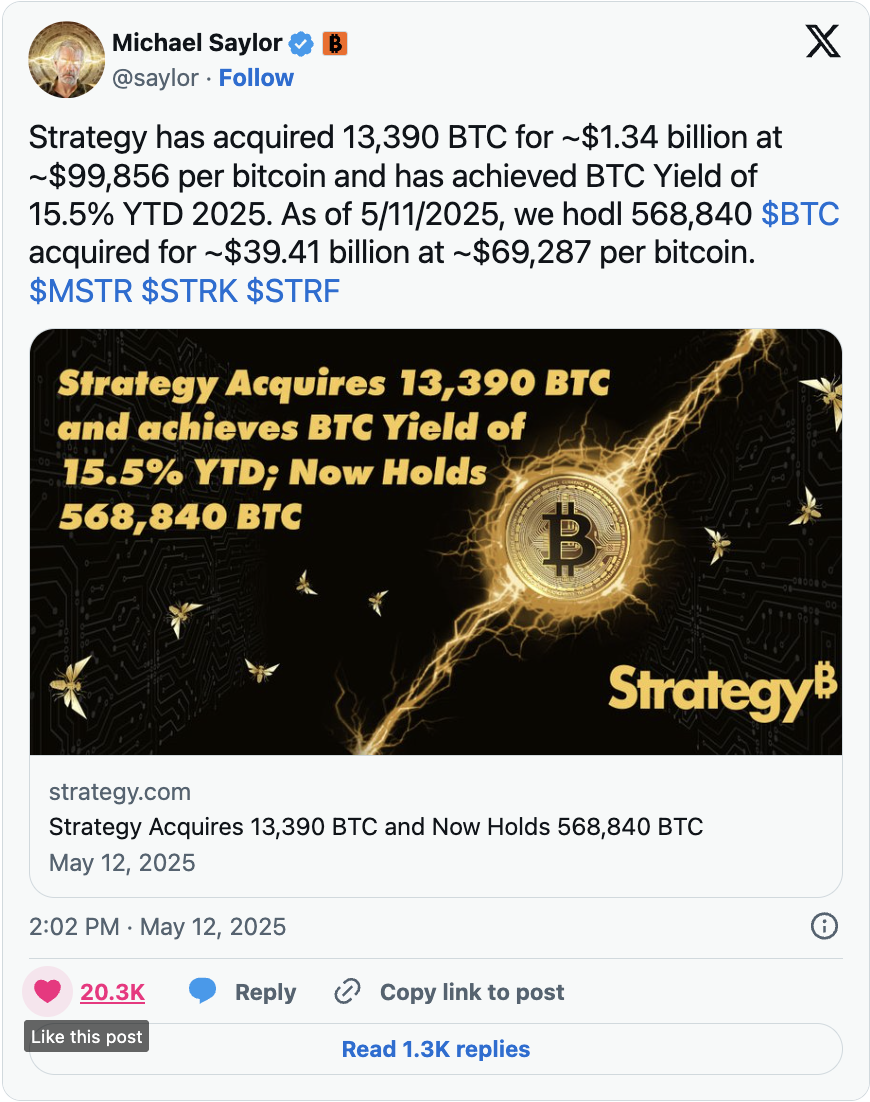
Task: Open the $STRK cashtag link
Action: click(189, 291)
